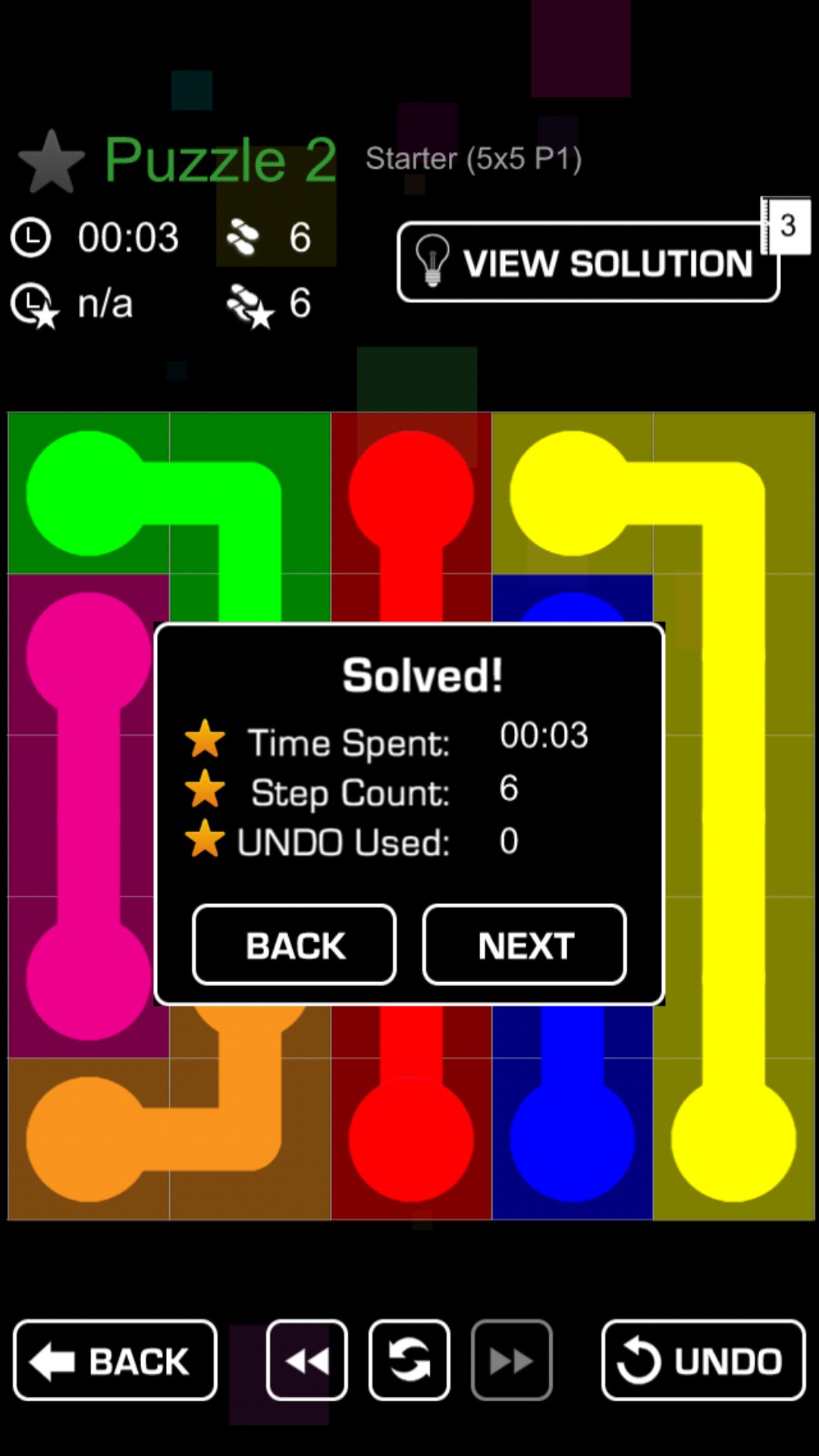Viewport: 819px width, 1456px height.
Task: Tap VIEW SOLUTION button
Action: [588, 263]
